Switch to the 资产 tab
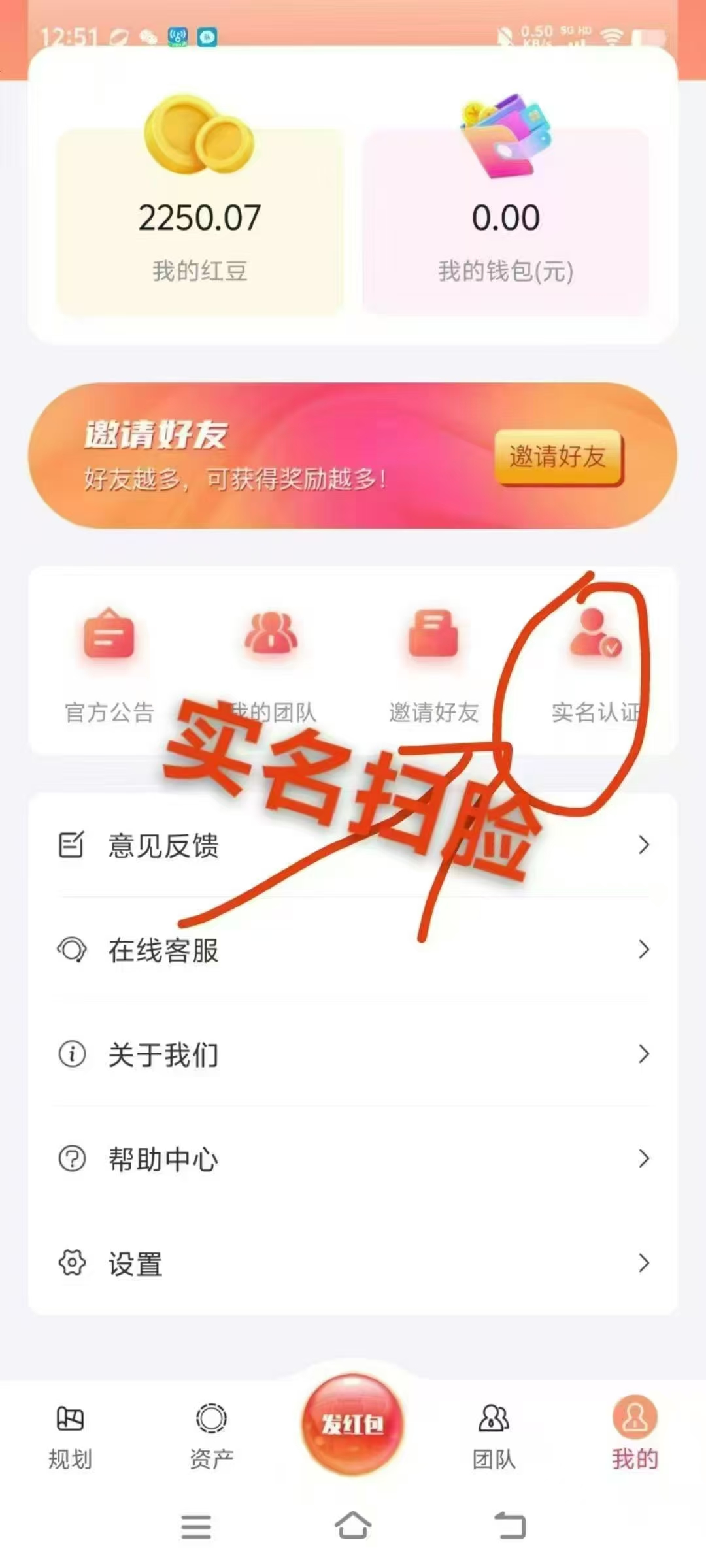This screenshot has width=706, height=1568. tap(211, 1437)
